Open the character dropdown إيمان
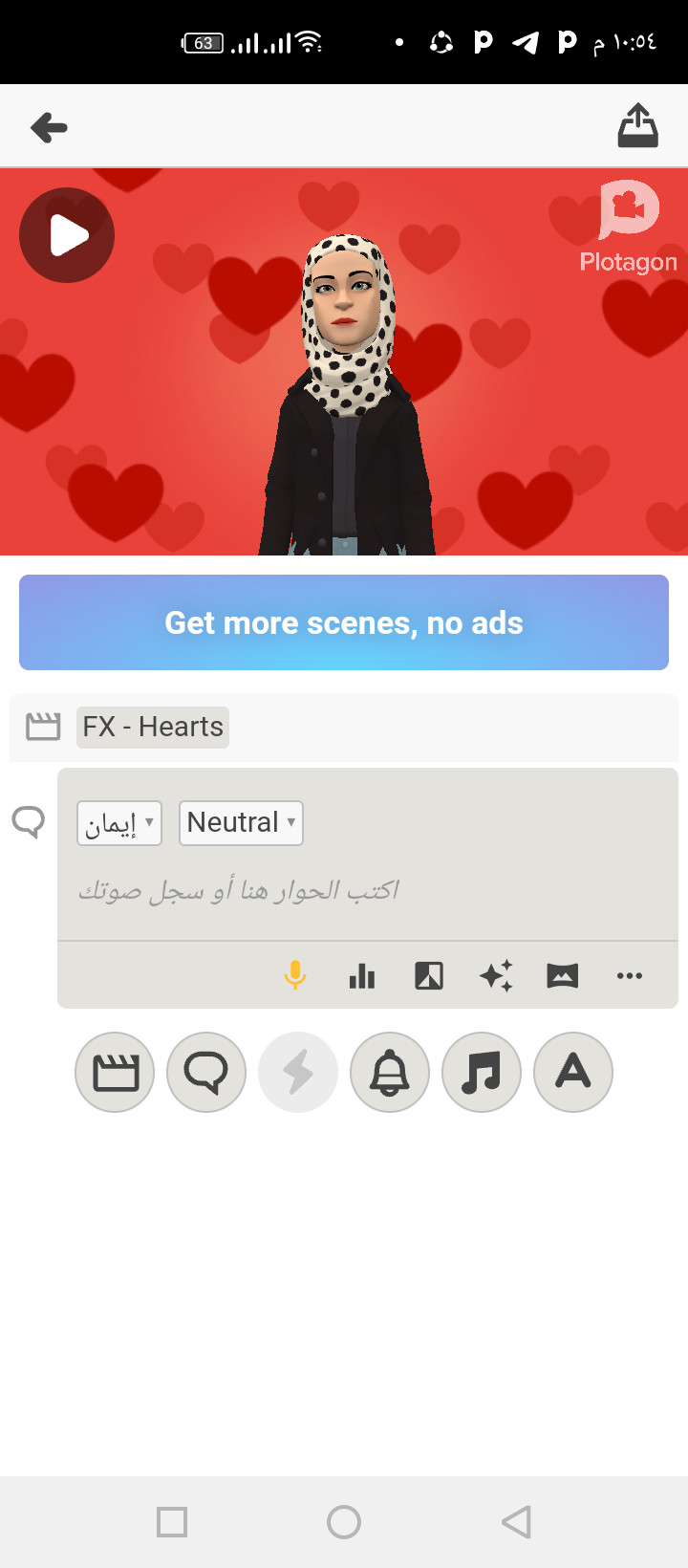The image size is (688, 1568). 119,823
